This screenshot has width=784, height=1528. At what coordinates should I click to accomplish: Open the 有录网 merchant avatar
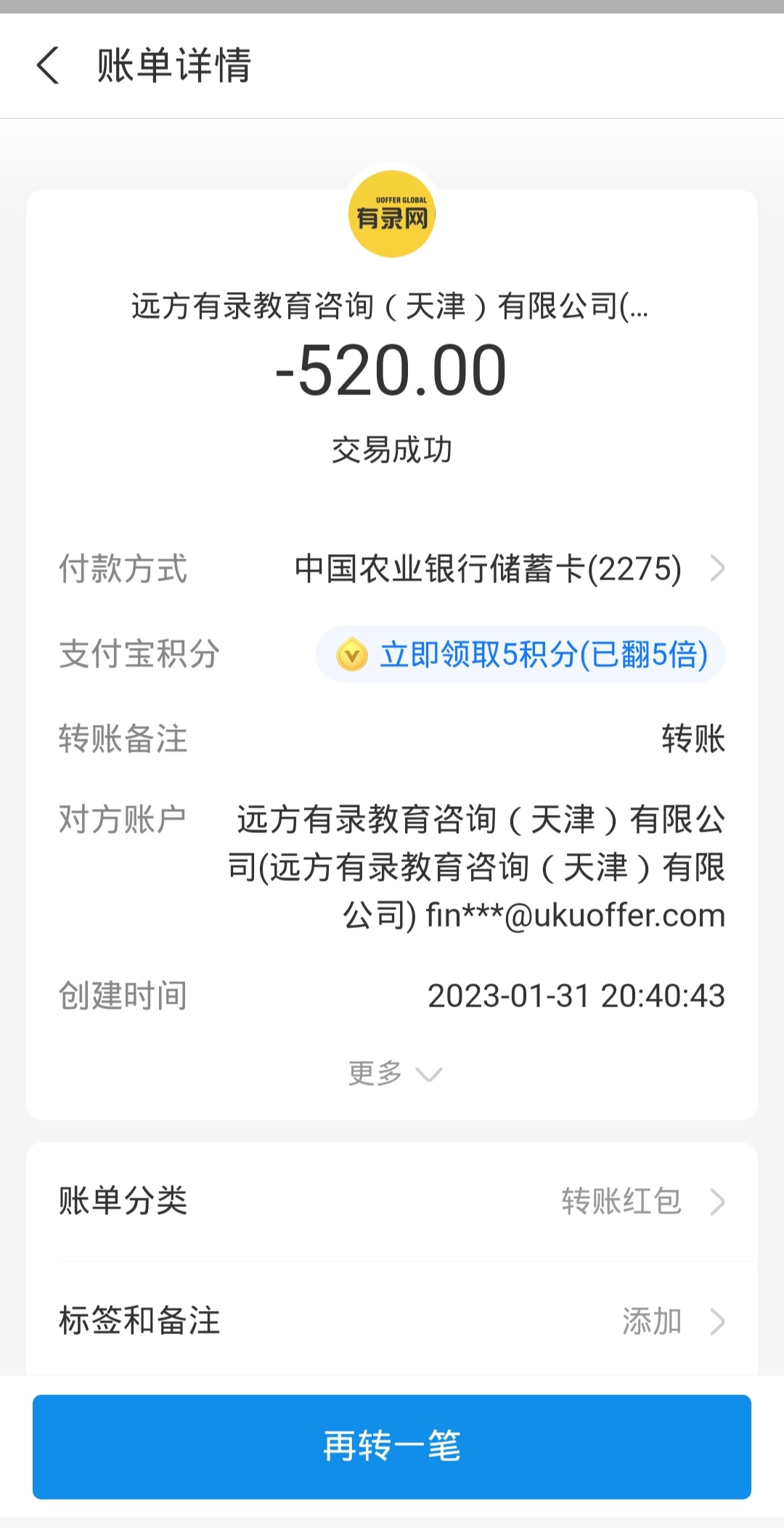(392, 214)
